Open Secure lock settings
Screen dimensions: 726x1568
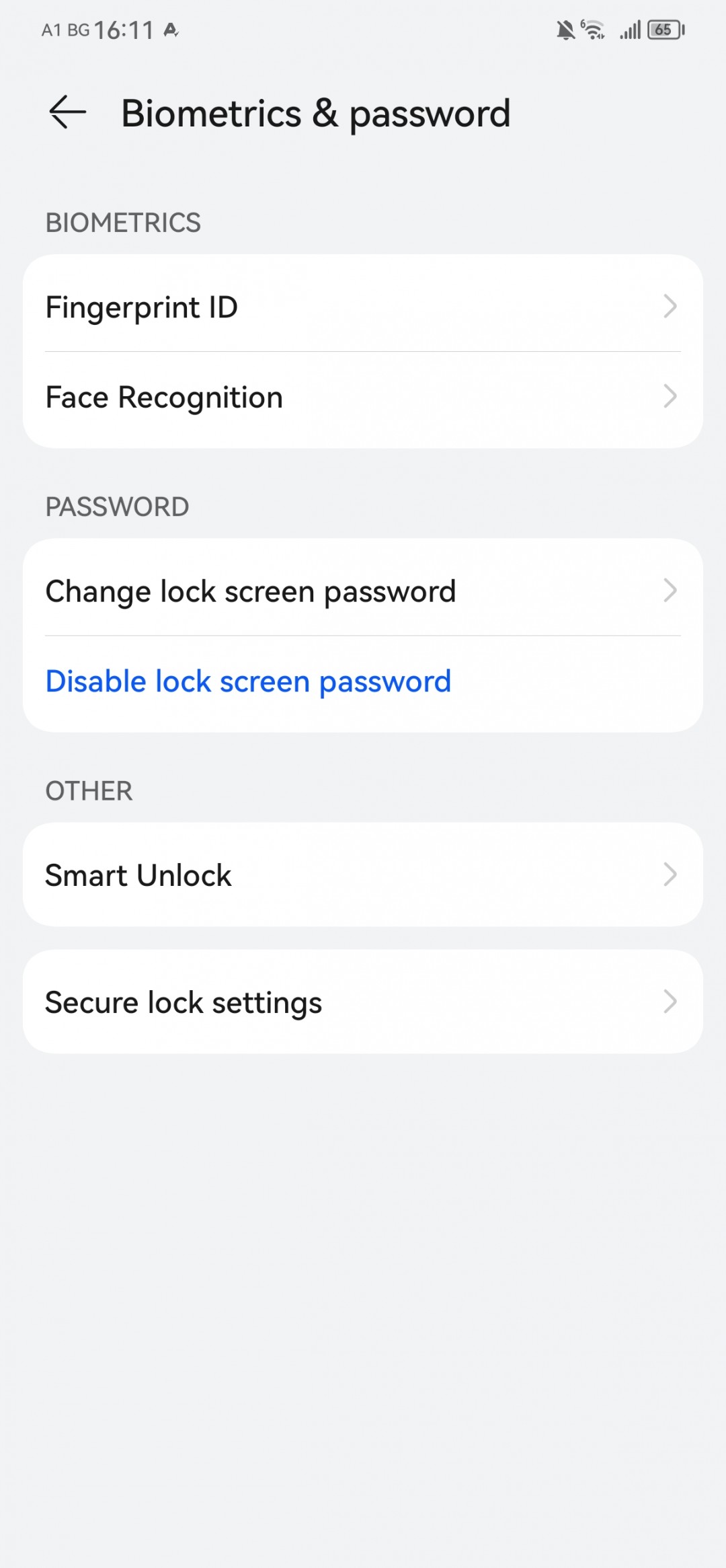tap(362, 1002)
